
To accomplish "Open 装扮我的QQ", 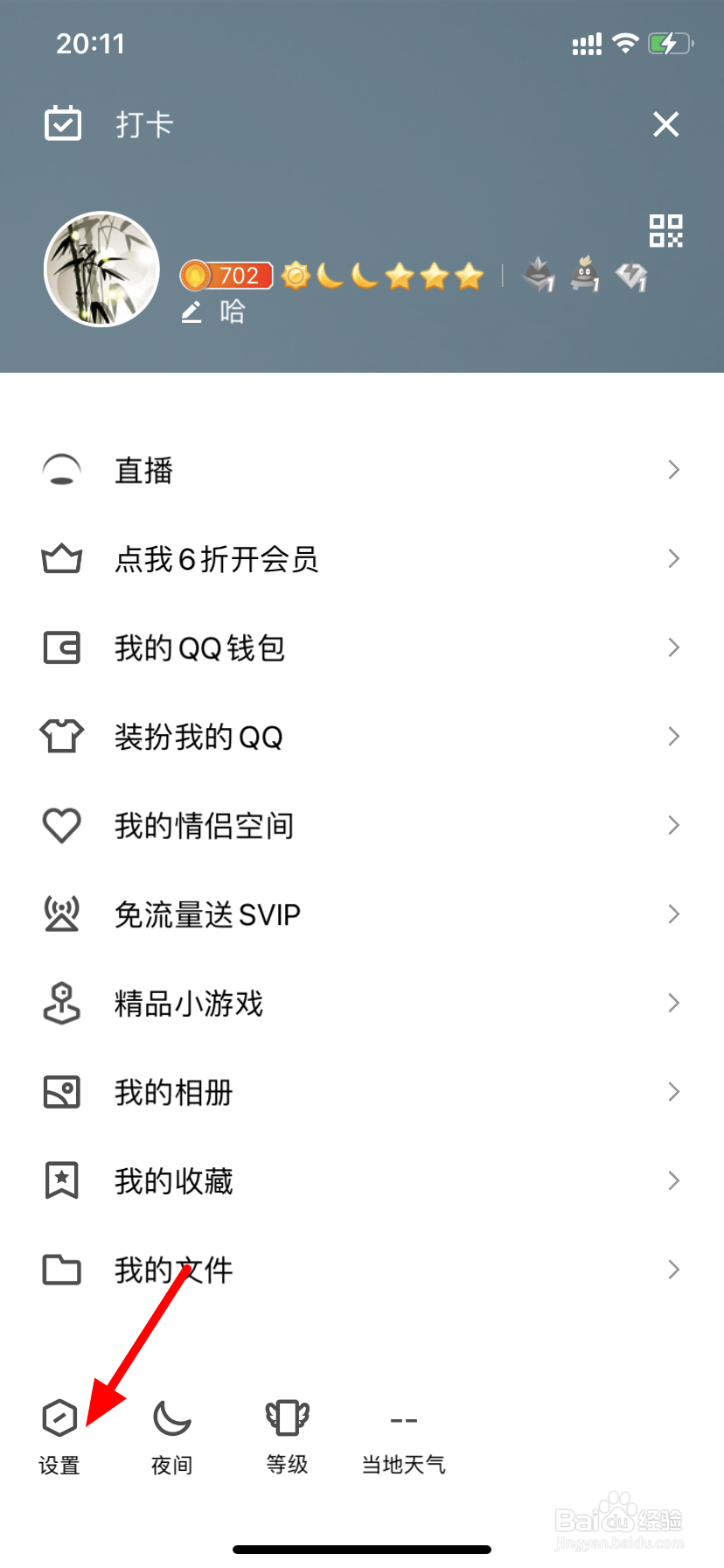I will [x=362, y=737].
